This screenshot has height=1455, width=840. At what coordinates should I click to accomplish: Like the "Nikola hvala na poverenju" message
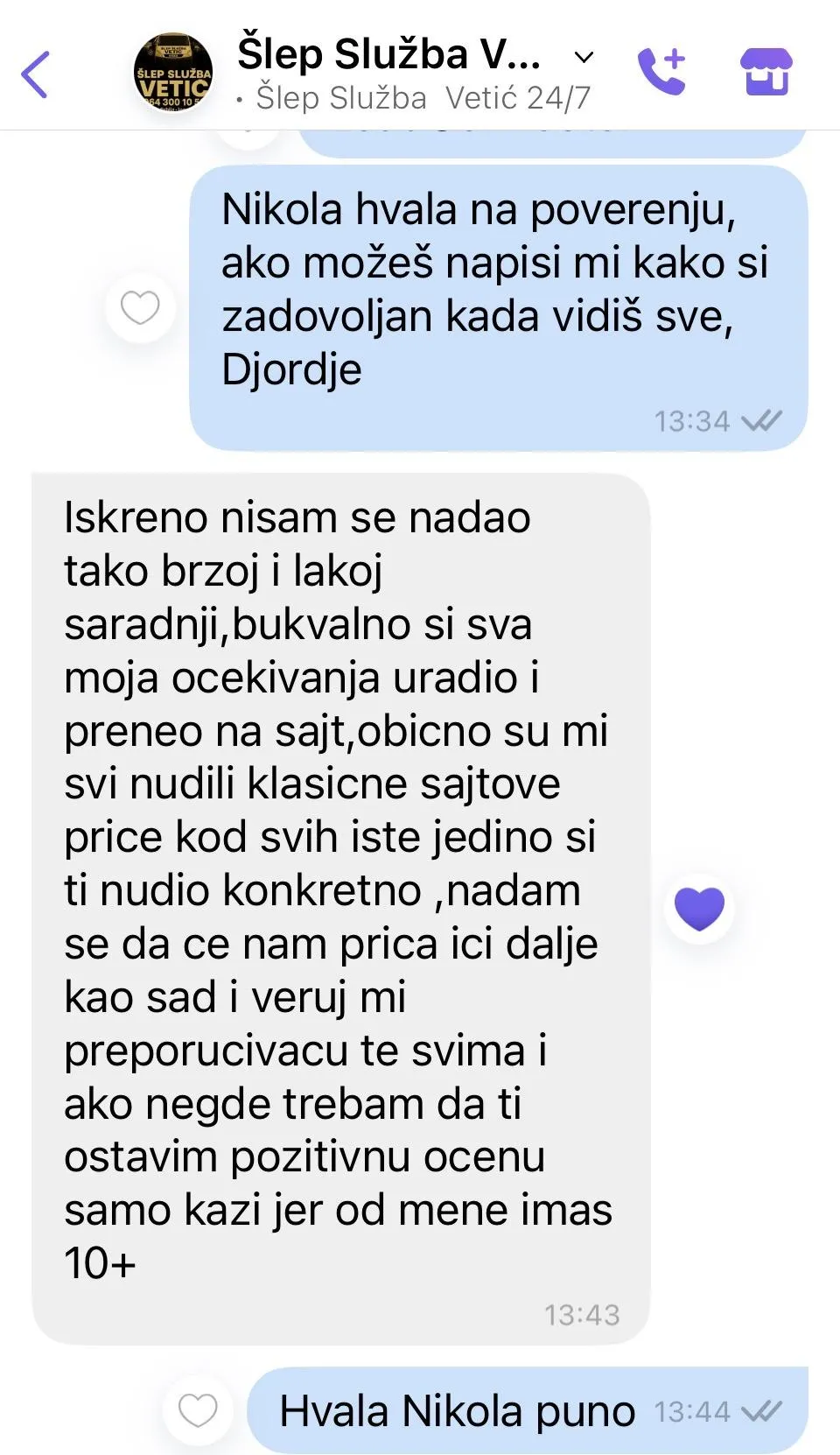coord(140,308)
